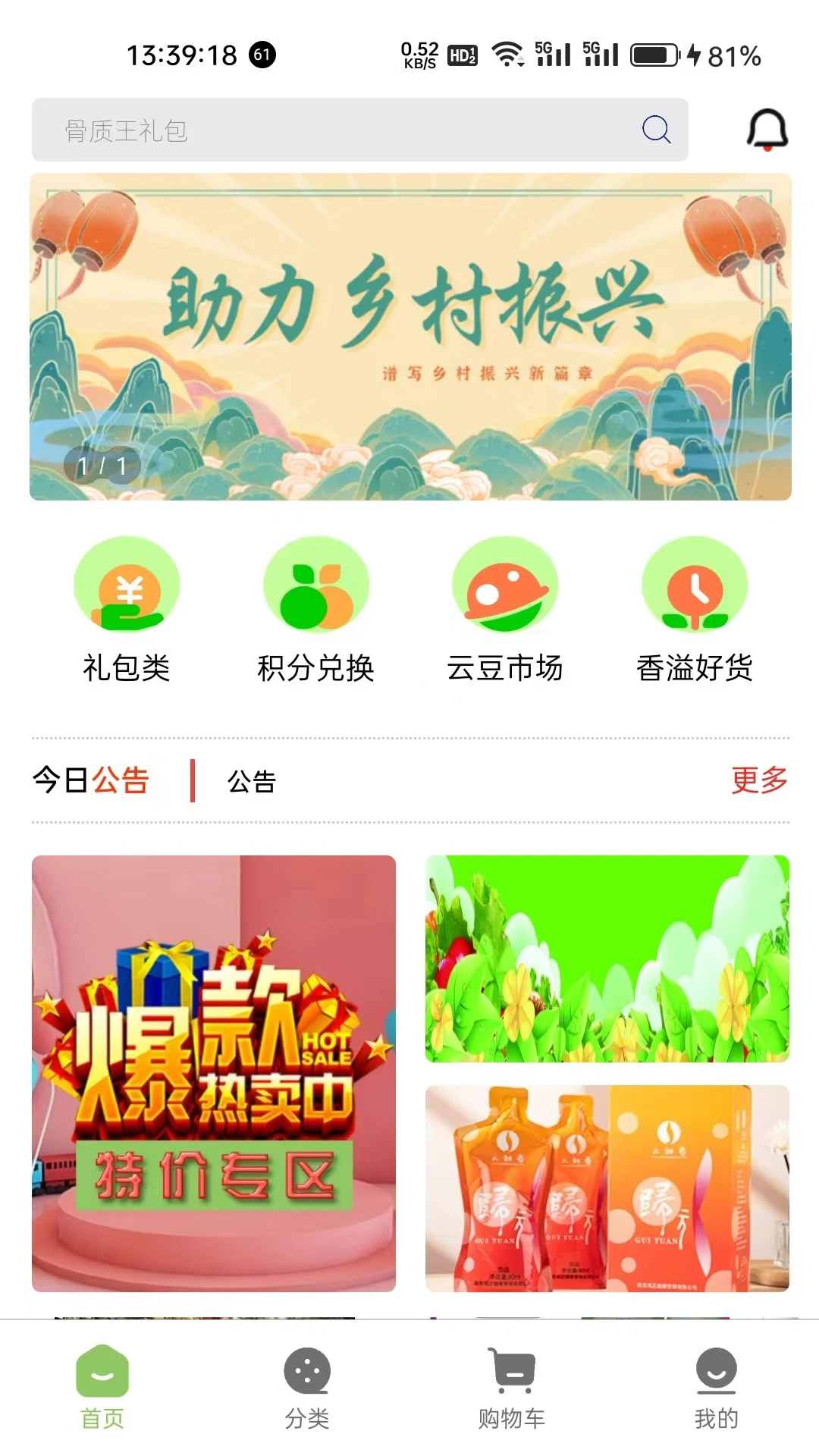Open the 购物车 cart tab
Image resolution: width=819 pixels, height=1456 pixels.
pyautogui.click(x=512, y=1386)
